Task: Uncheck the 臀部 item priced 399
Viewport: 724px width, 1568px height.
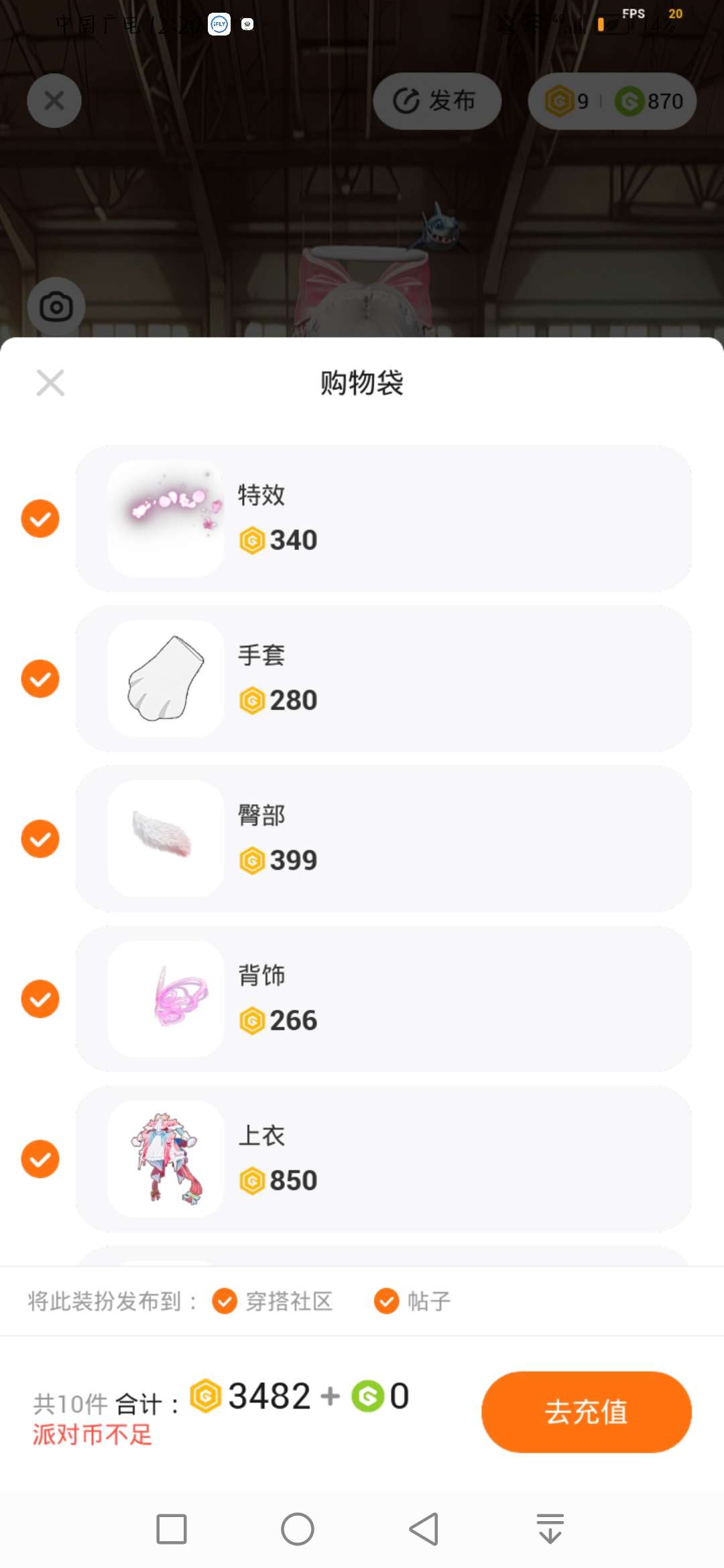Action: (40, 839)
